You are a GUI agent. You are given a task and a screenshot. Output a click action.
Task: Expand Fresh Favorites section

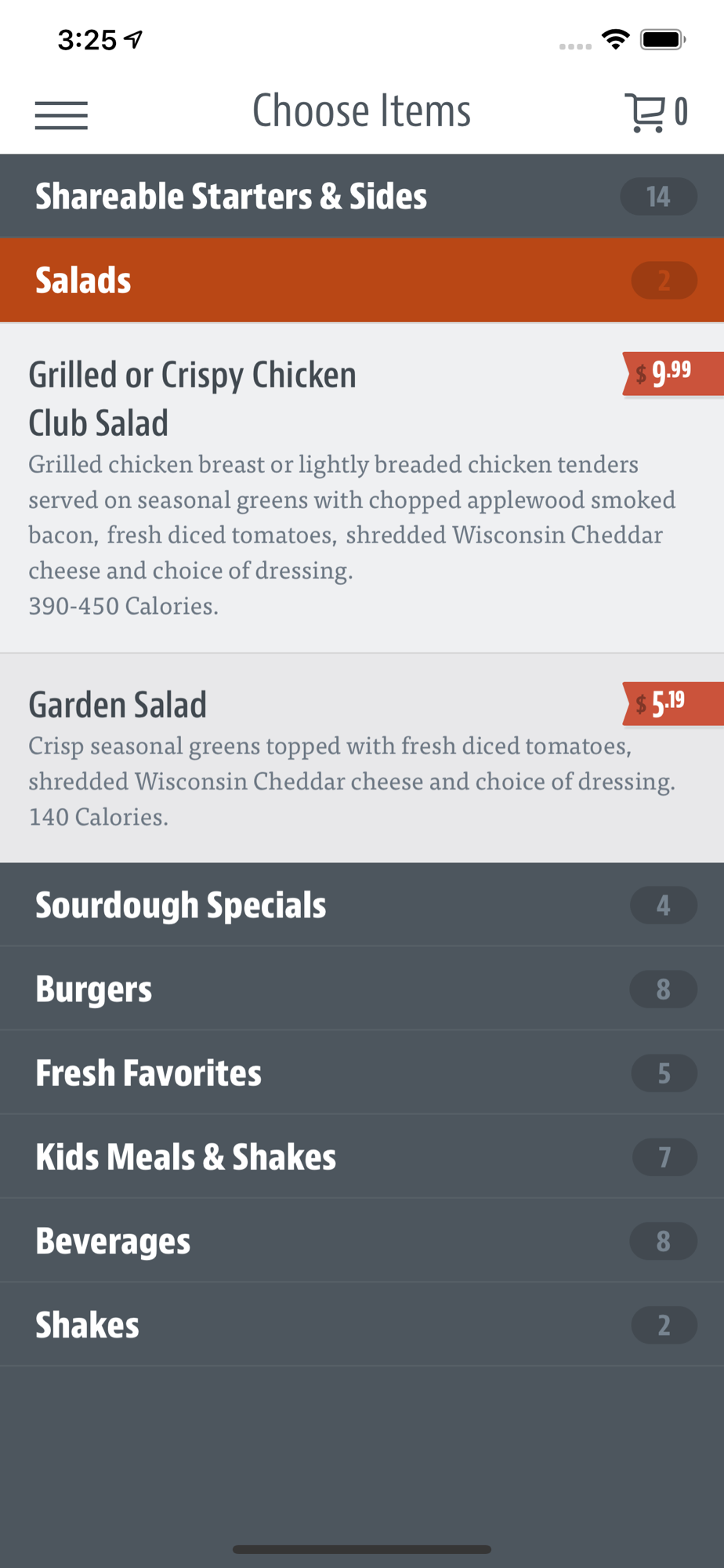pyautogui.click(x=362, y=1073)
